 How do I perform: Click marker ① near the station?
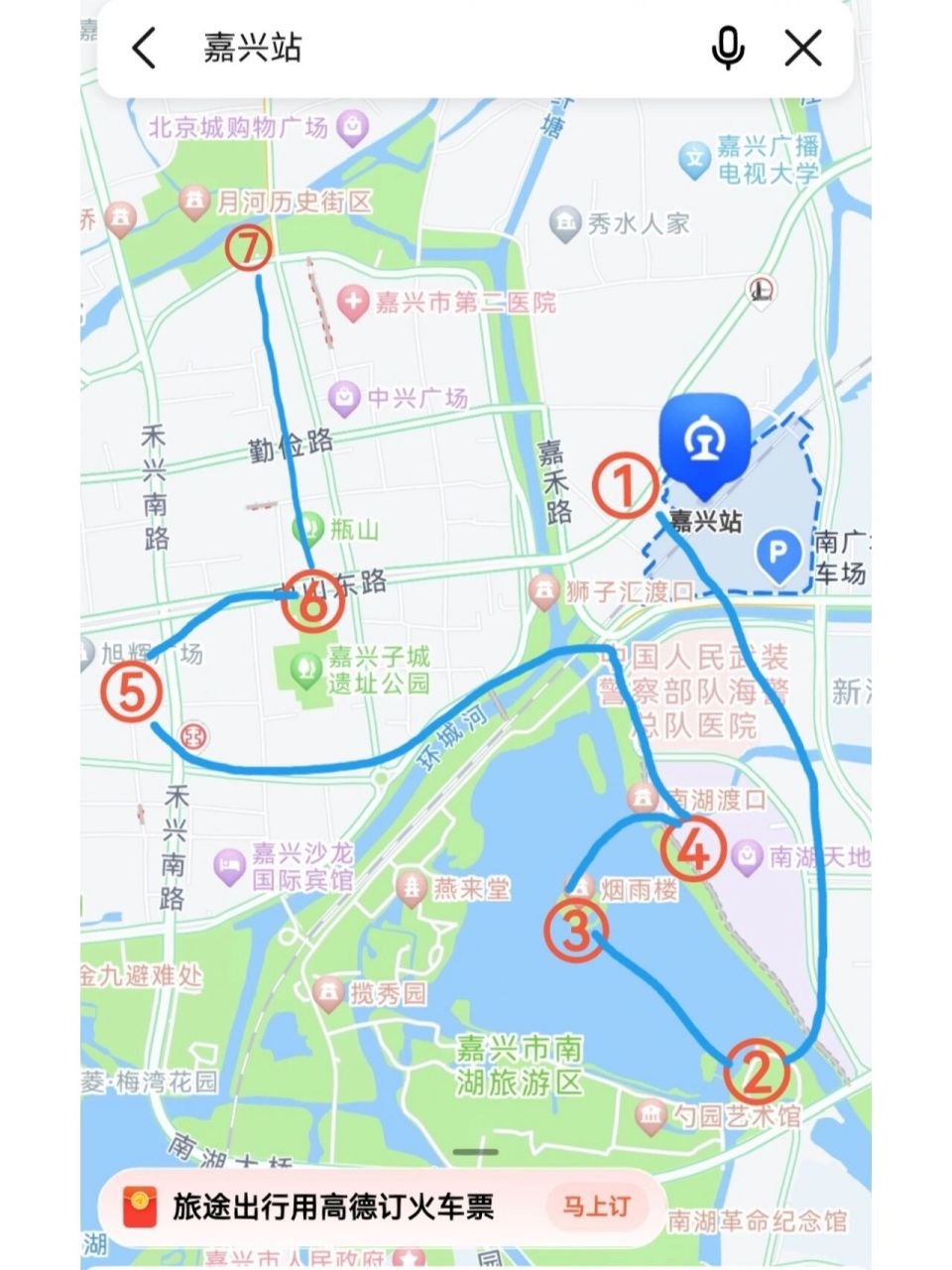coord(626,484)
